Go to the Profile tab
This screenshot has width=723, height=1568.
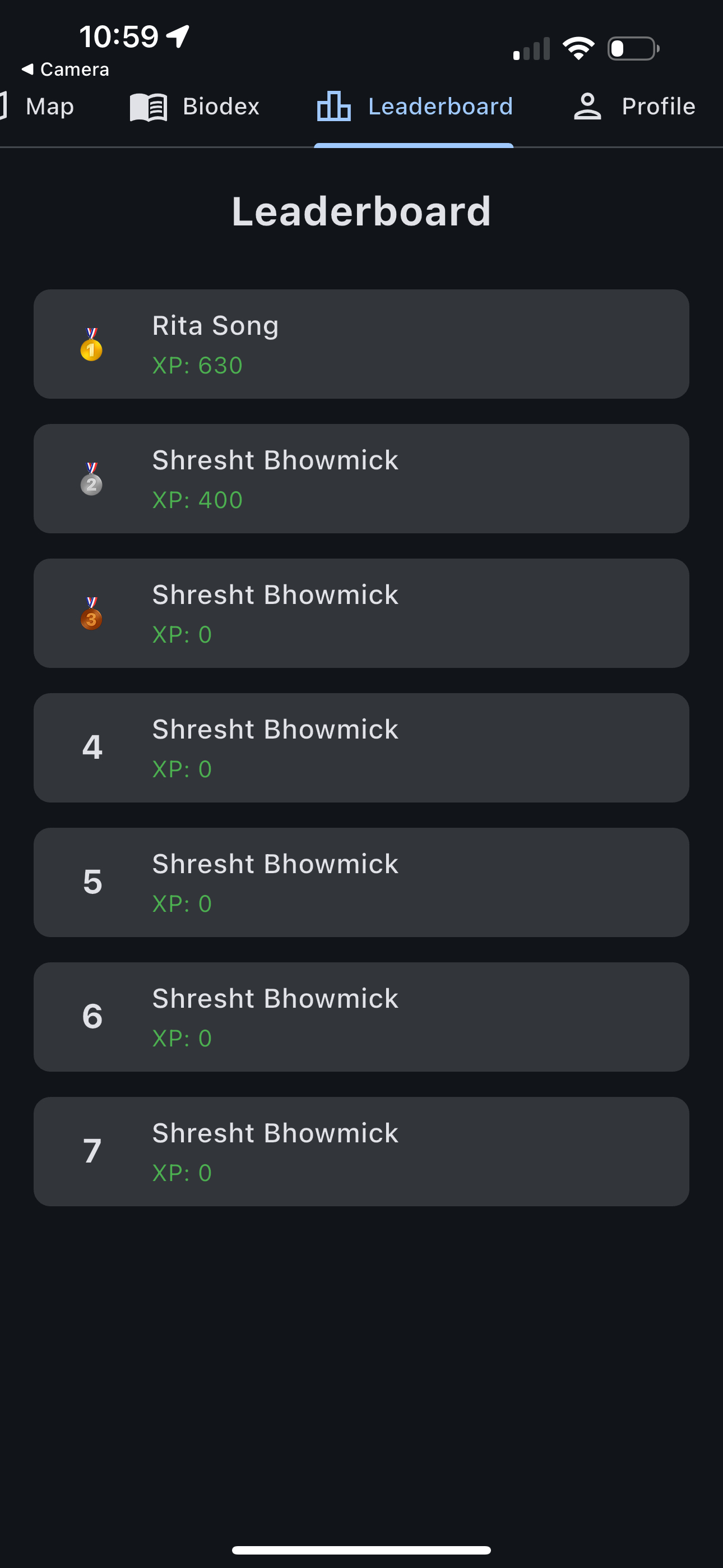[x=634, y=107]
